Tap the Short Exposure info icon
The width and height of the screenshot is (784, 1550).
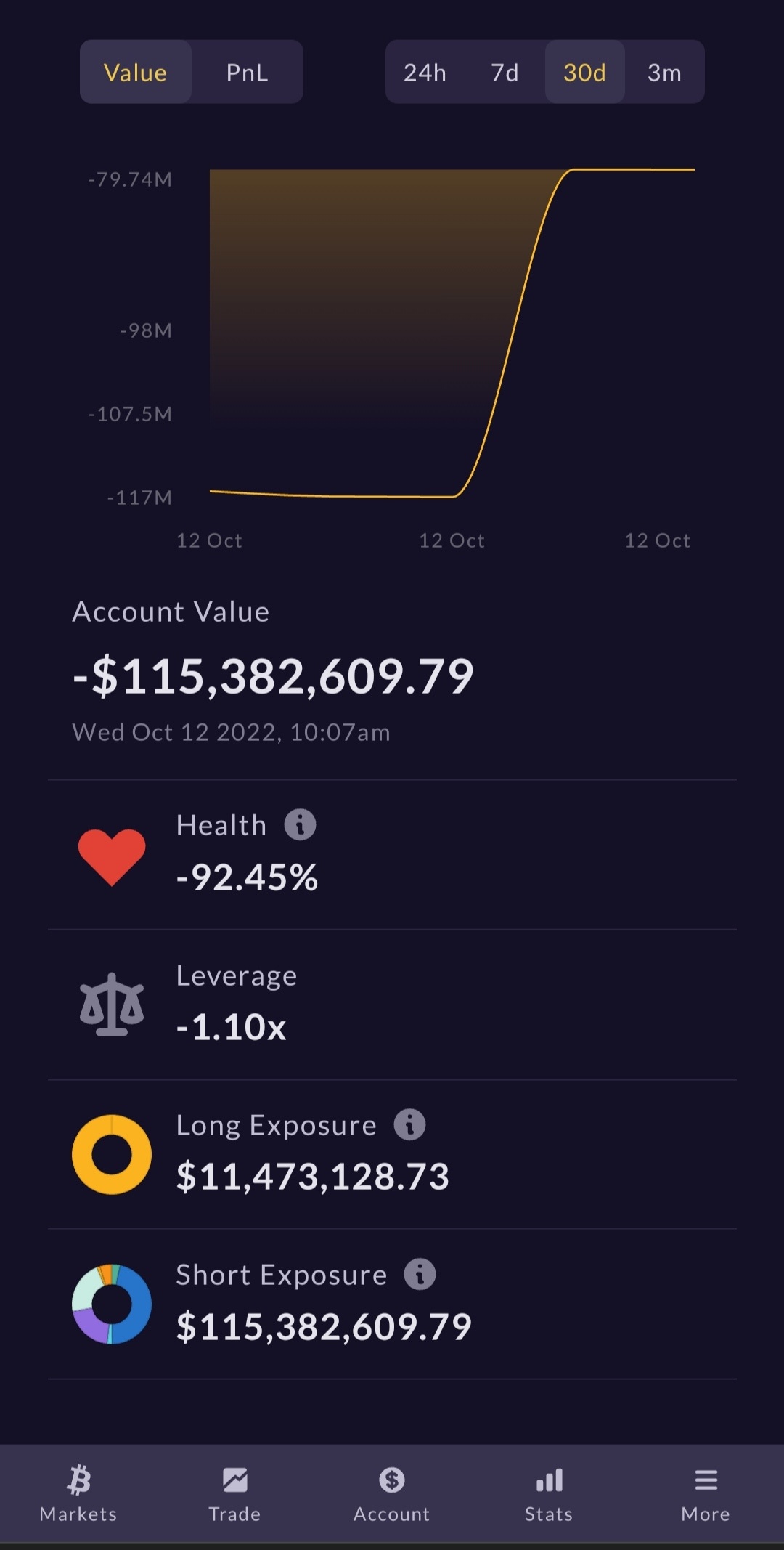pos(420,1274)
